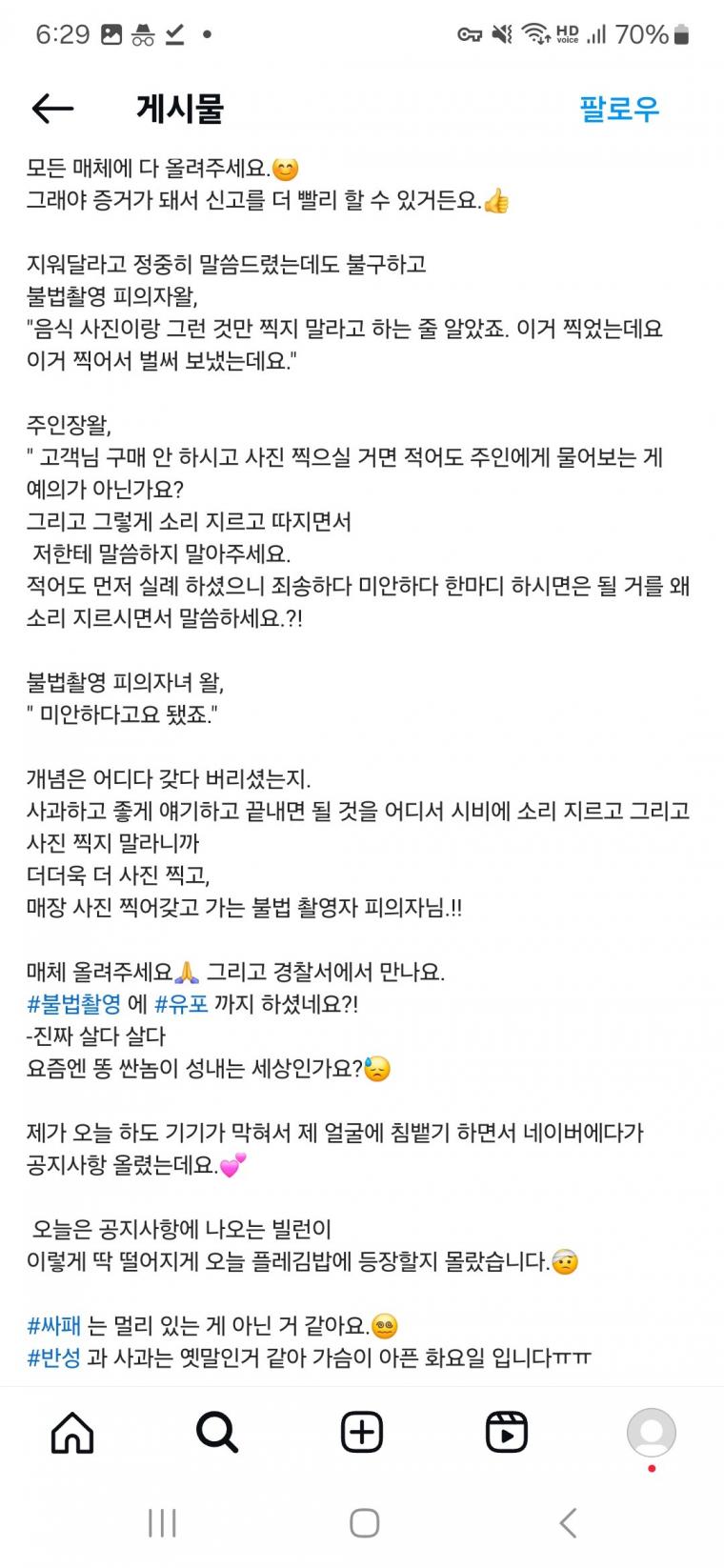Open the Profile tab

click(652, 1432)
